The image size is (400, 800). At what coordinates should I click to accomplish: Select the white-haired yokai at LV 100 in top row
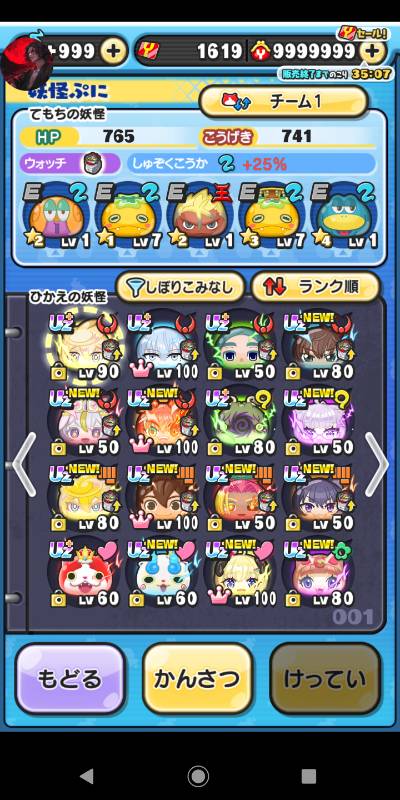pos(163,347)
